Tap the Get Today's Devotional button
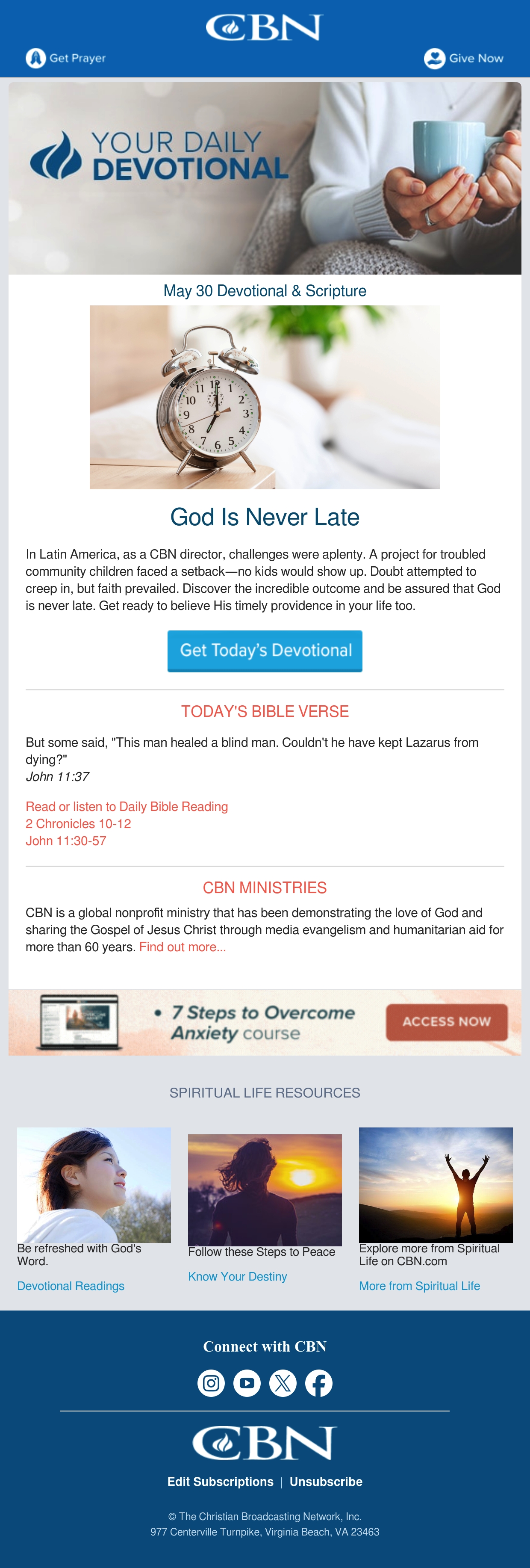The height and width of the screenshot is (1568, 530). pyautogui.click(x=265, y=651)
